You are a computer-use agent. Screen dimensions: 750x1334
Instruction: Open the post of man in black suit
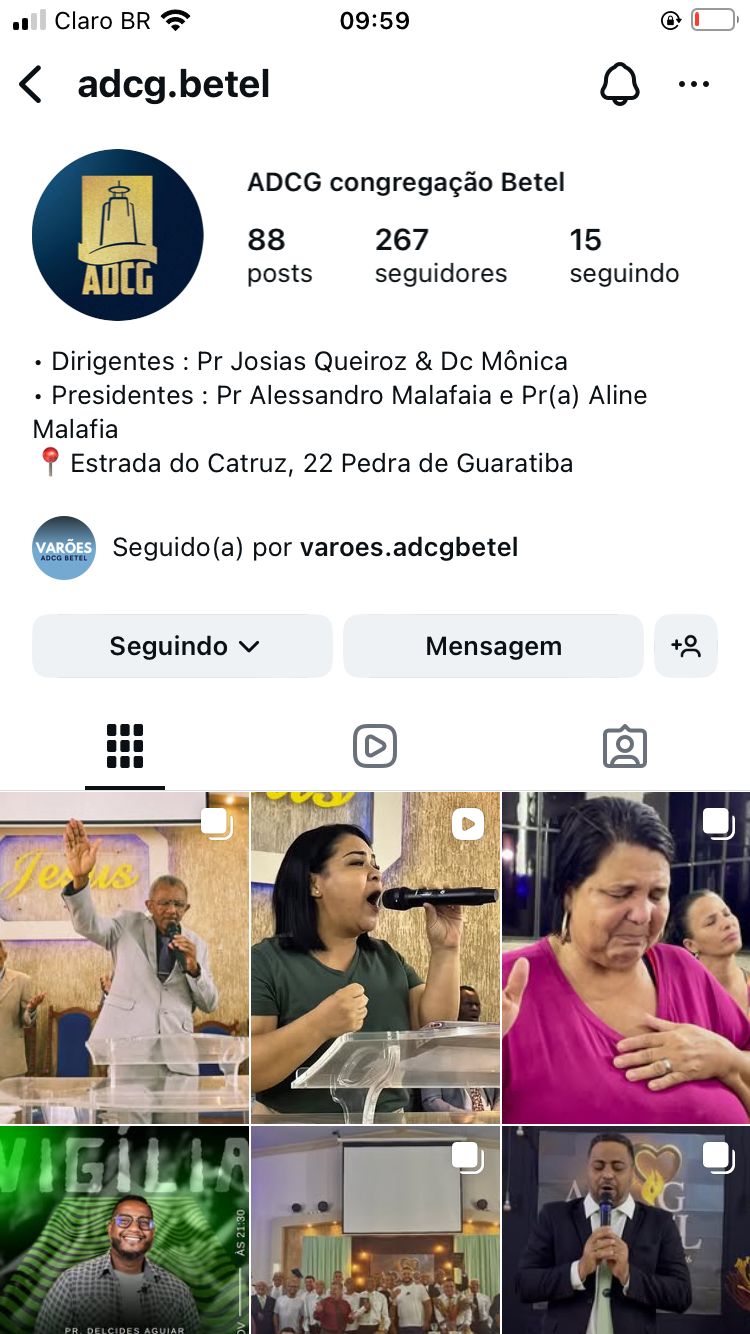point(626,1230)
